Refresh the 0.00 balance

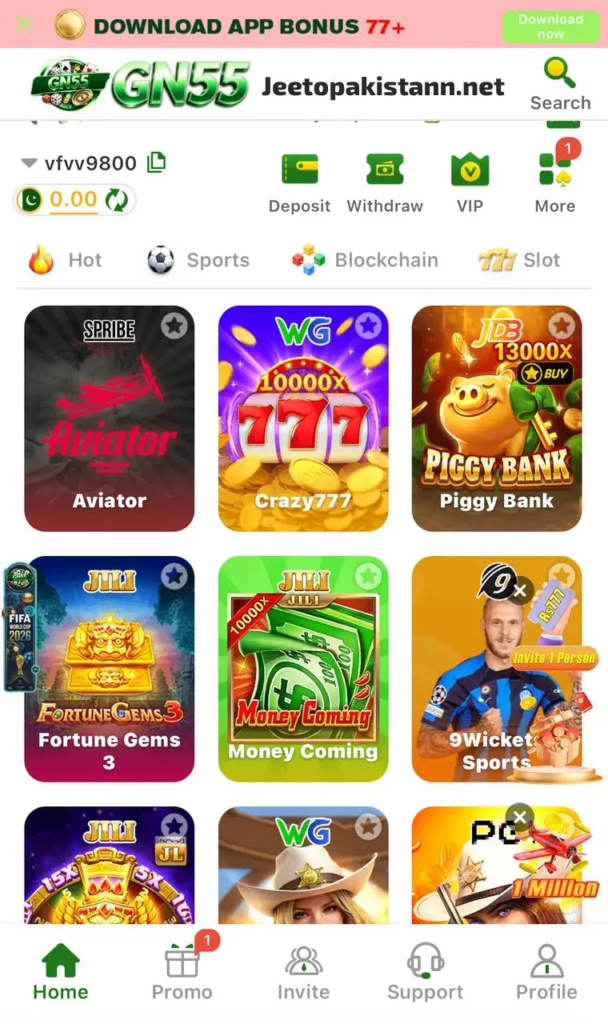tap(117, 200)
